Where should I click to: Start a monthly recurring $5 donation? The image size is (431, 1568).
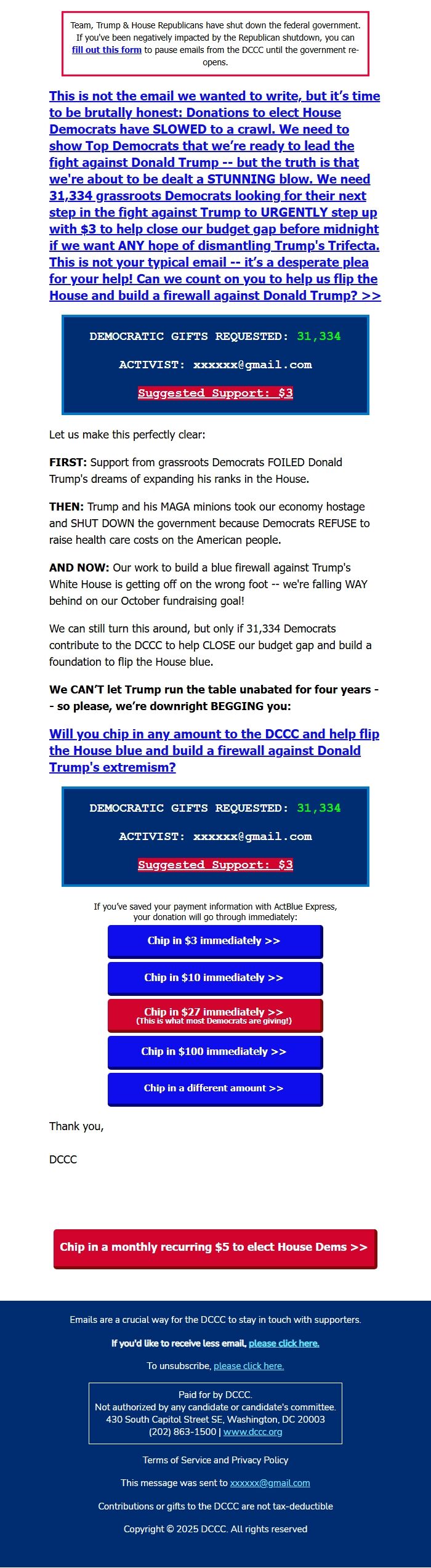(215, 1247)
